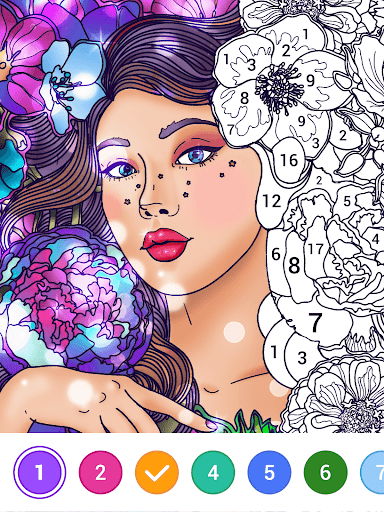Tap the completed orange color with checkmark
This screenshot has height=512, width=384.
point(157,472)
